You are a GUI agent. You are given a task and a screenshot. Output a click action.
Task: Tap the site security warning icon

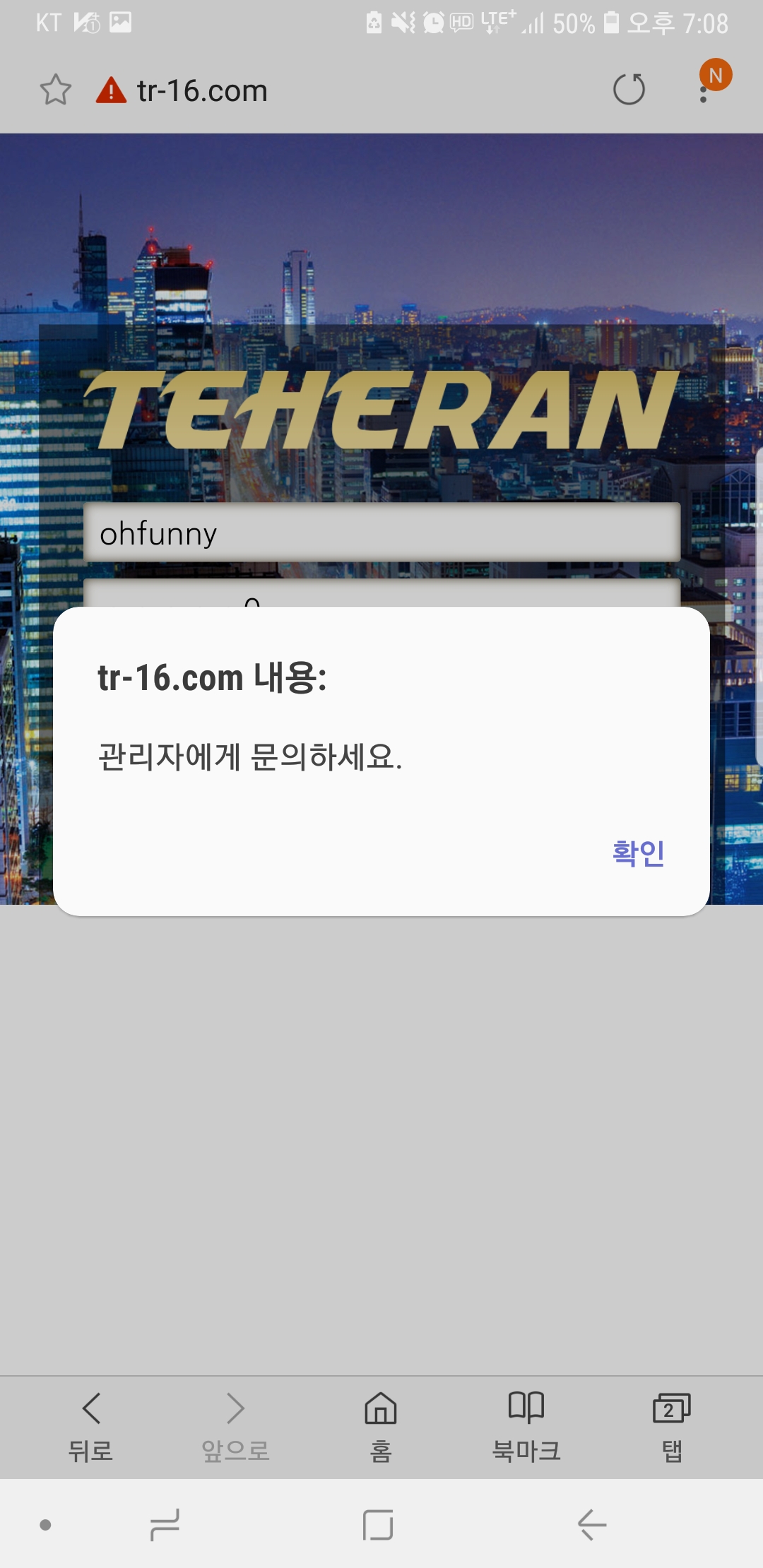pyautogui.click(x=111, y=90)
